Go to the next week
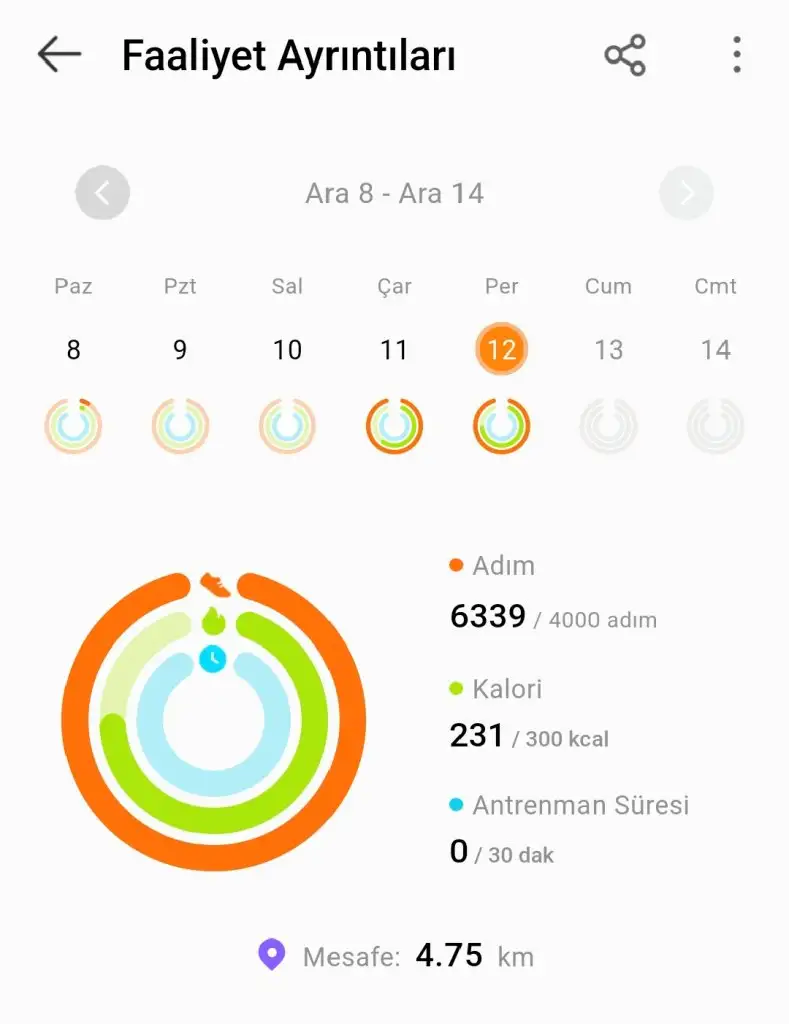The height and width of the screenshot is (1024, 789). 686,193
